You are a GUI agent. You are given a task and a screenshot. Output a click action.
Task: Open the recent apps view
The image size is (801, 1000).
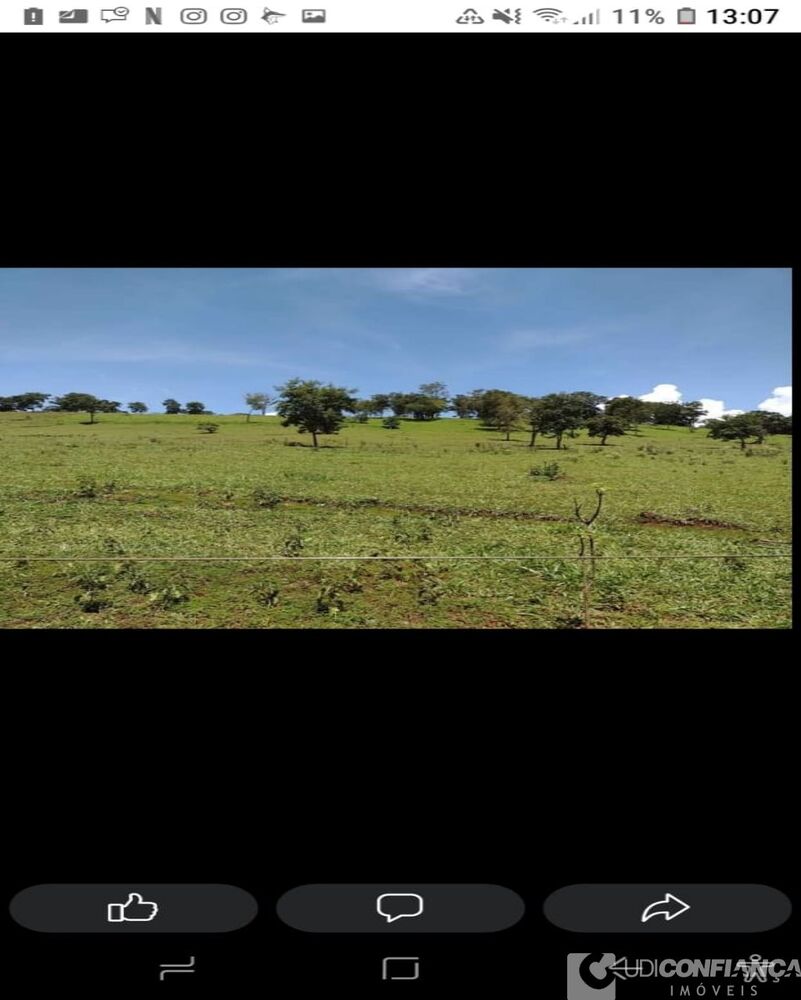tap(177, 968)
